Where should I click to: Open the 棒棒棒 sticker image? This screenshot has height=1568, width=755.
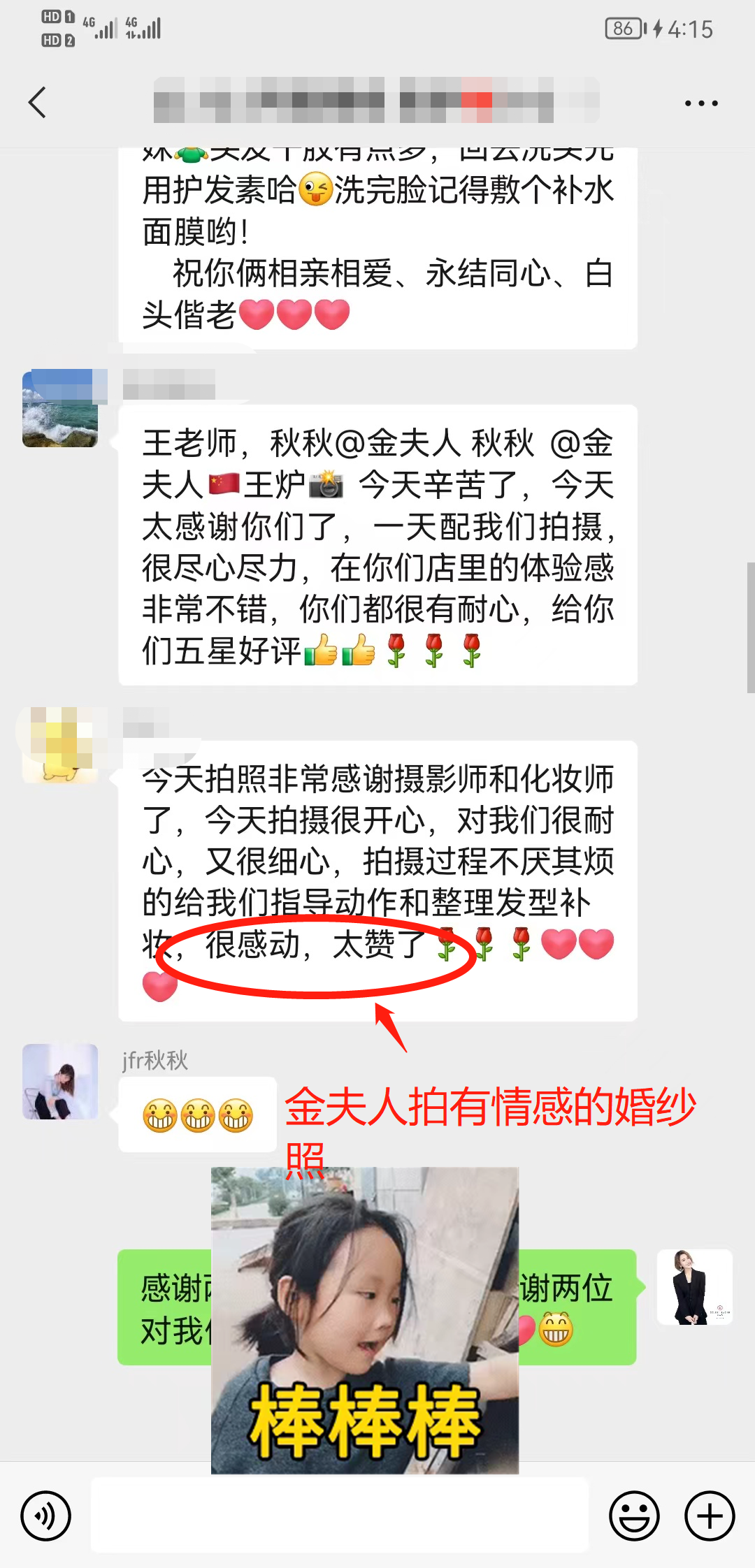click(365, 1321)
